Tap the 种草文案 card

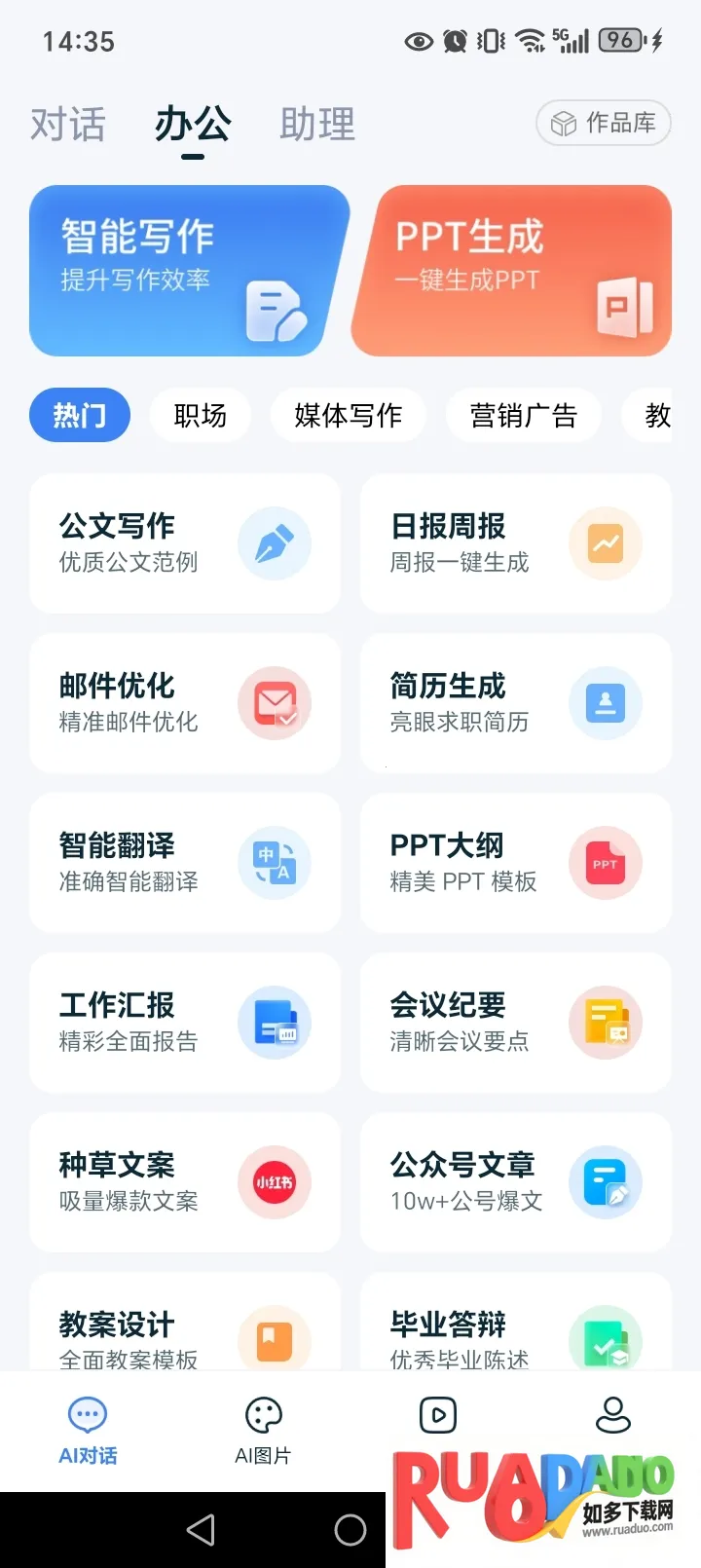pyautogui.click(x=185, y=1182)
